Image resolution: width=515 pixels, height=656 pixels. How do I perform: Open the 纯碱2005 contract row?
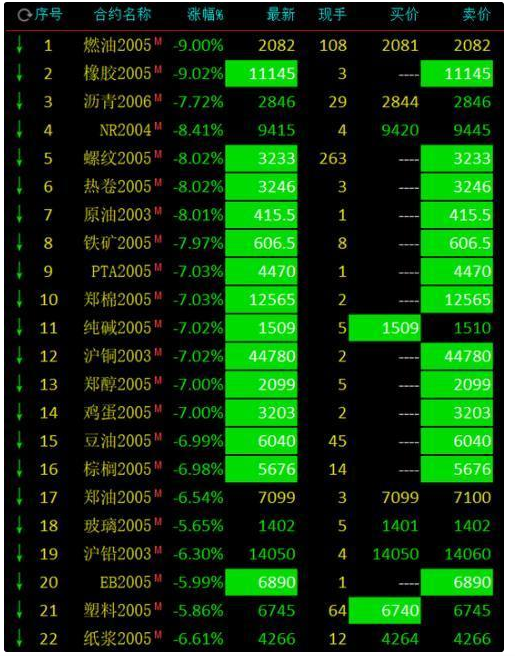[x=254, y=328]
